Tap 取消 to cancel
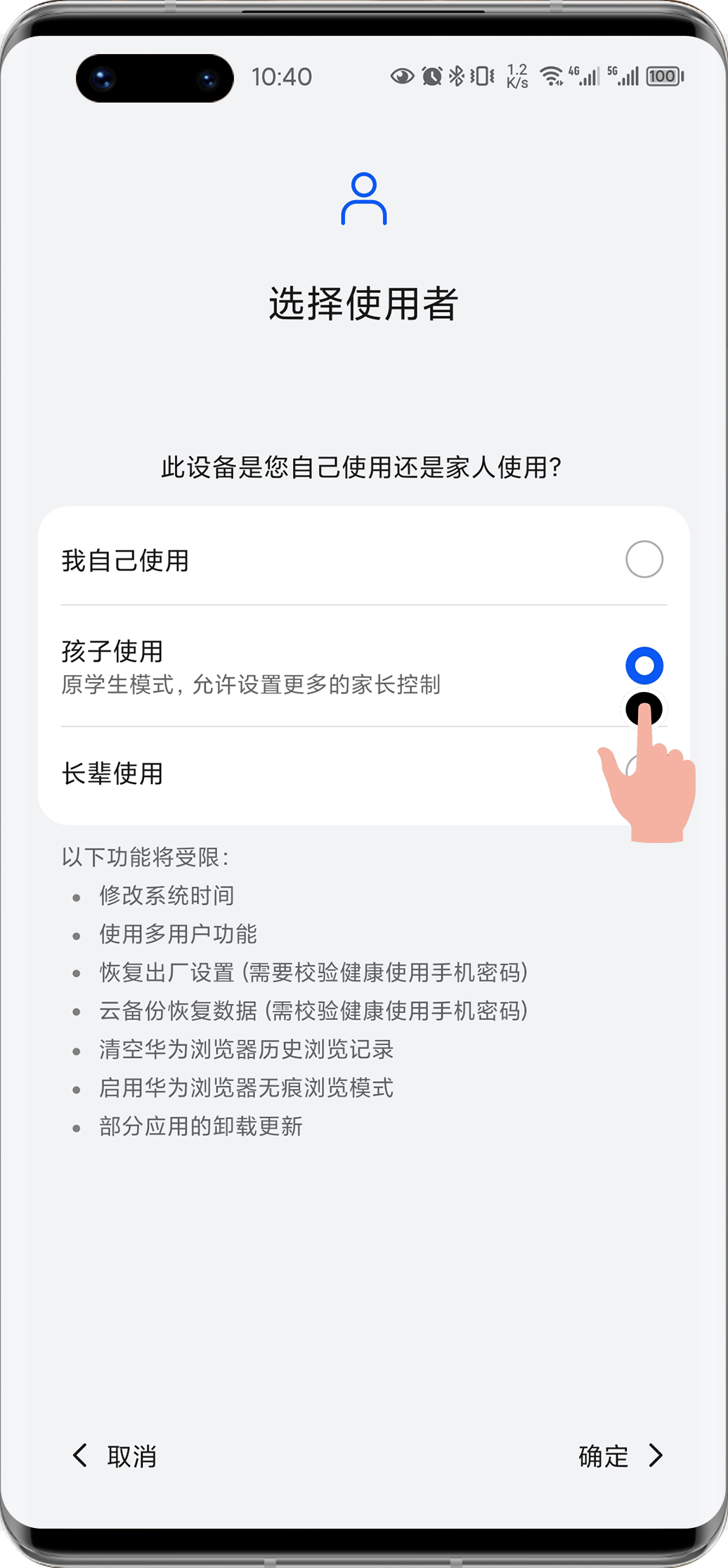 click(115, 1456)
